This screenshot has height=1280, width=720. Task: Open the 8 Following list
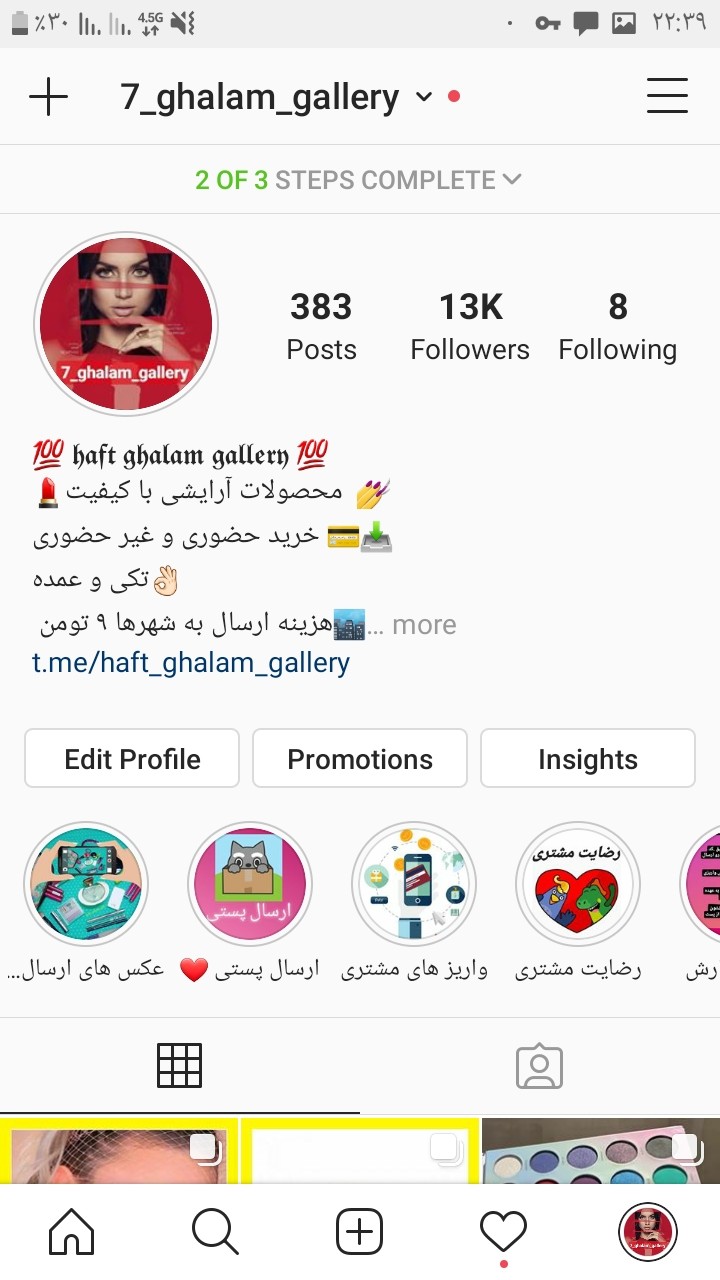(617, 326)
